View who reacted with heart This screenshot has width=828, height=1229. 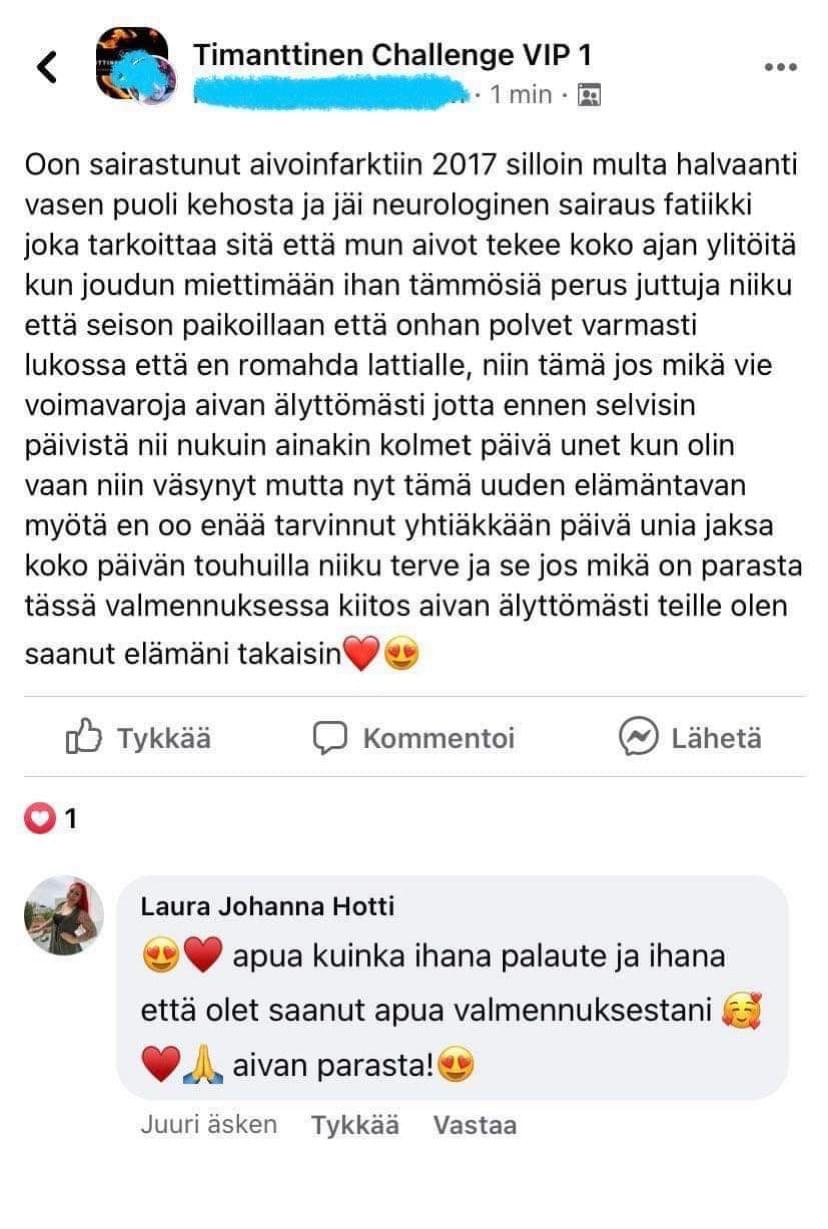pos(51,820)
